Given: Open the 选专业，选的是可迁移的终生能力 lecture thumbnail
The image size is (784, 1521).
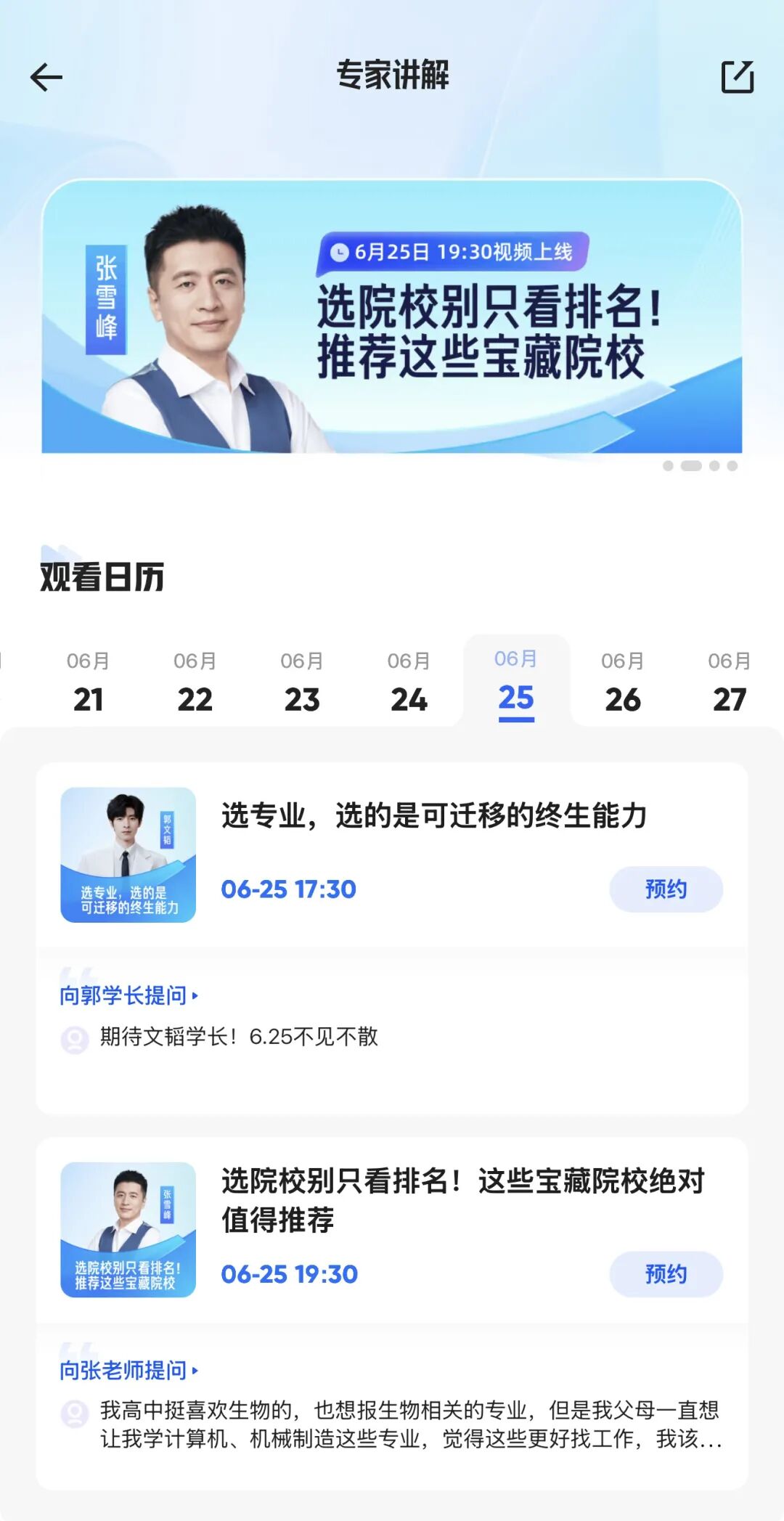Looking at the screenshot, I should [x=128, y=855].
